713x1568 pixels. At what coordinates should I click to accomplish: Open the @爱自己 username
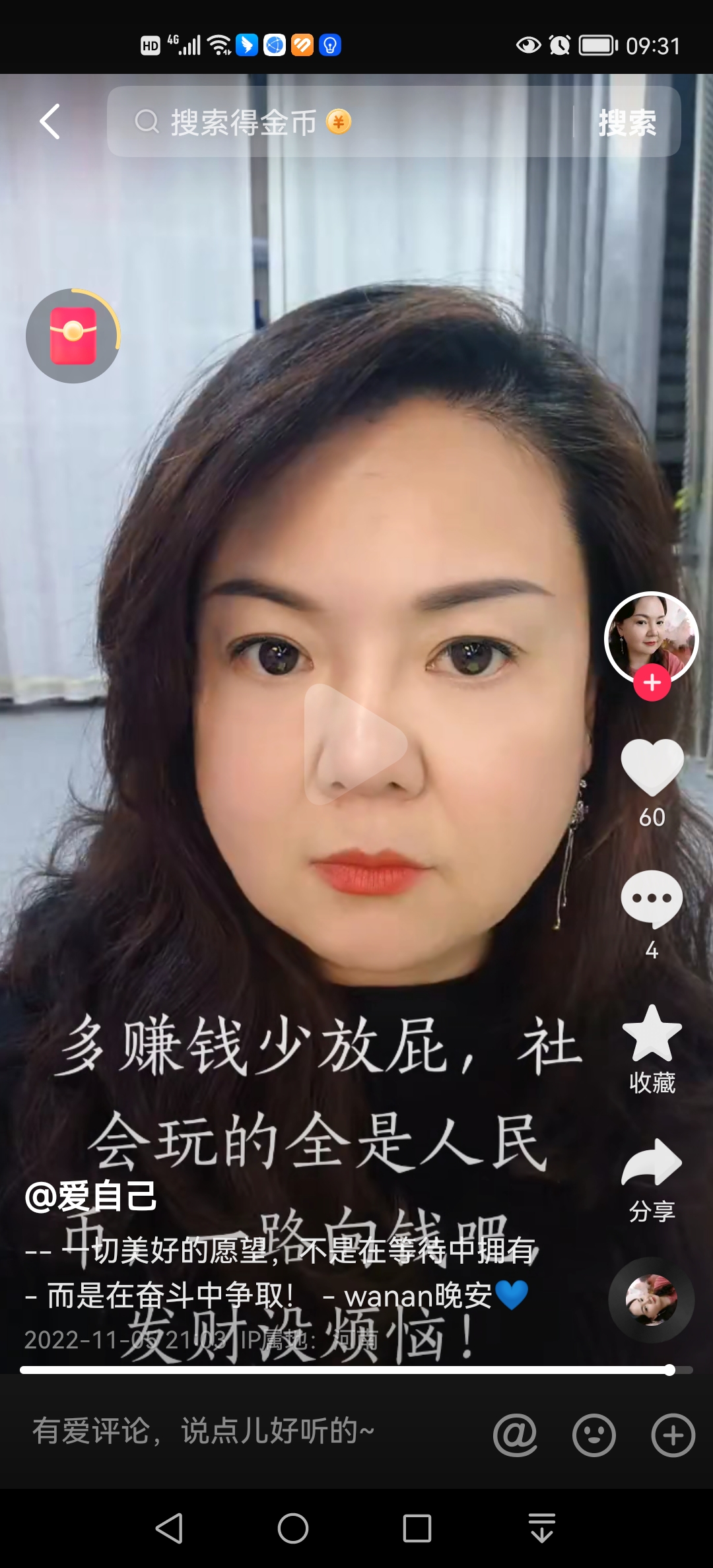(91, 1196)
